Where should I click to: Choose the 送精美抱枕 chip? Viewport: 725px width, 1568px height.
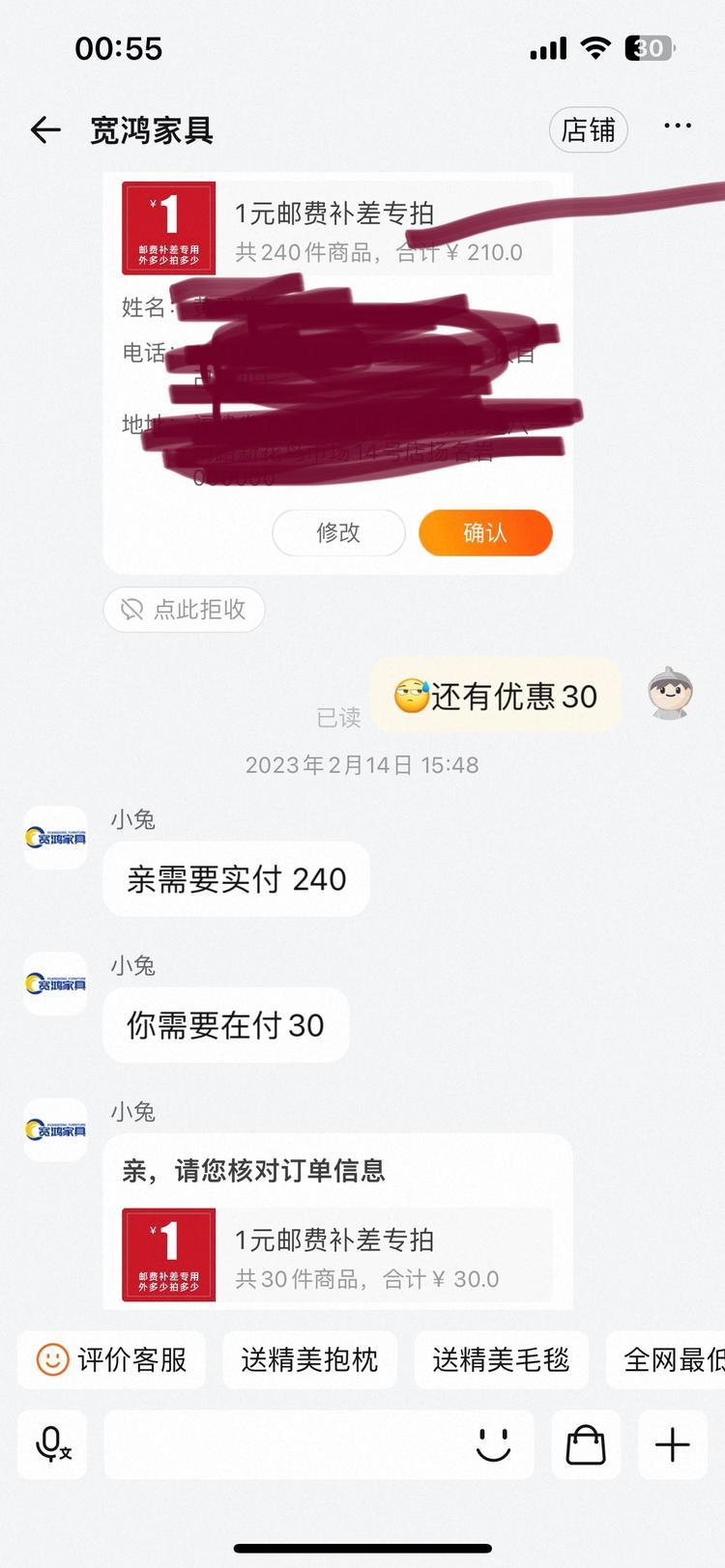pyautogui.click(x=309, y=1360)
